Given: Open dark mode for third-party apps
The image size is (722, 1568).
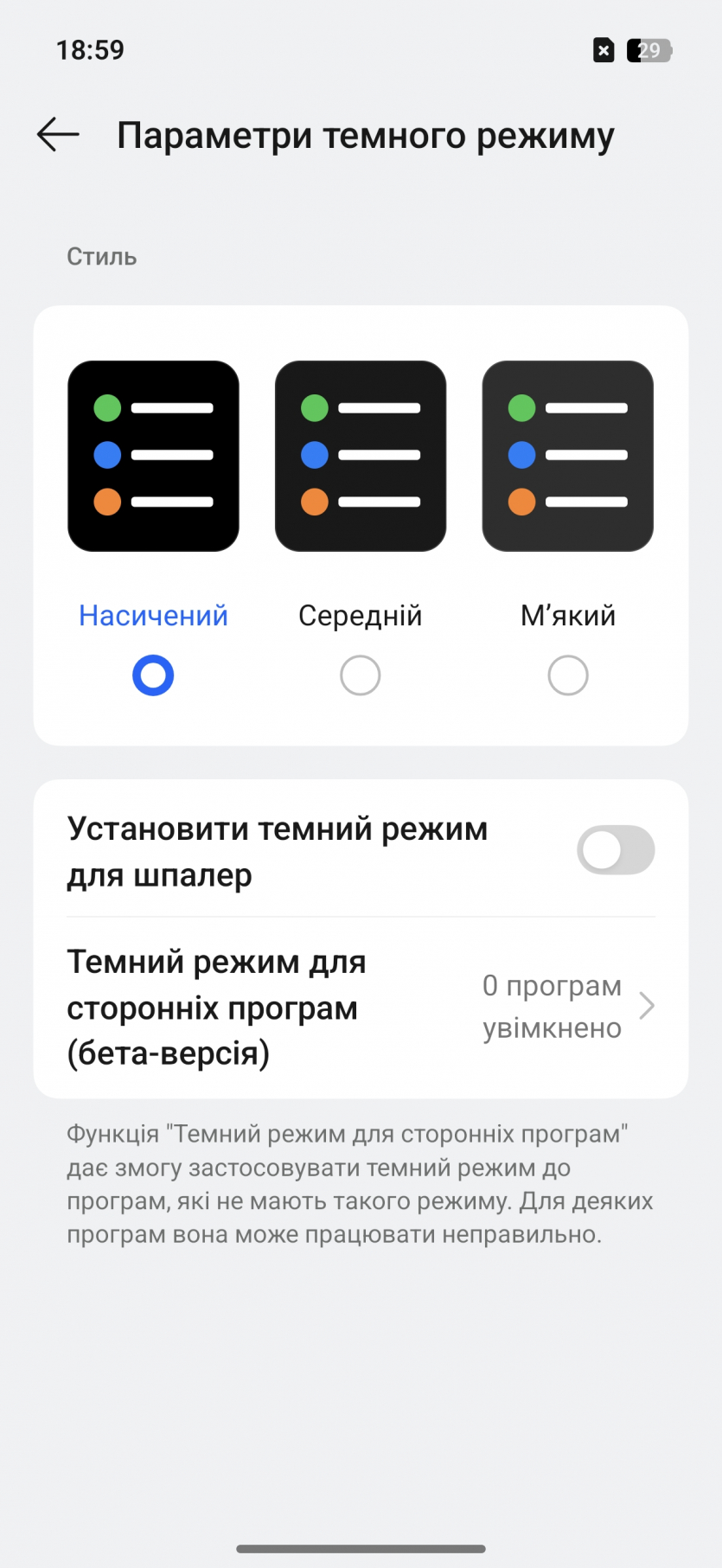Looking at the screenshot, I should 361,1008.
